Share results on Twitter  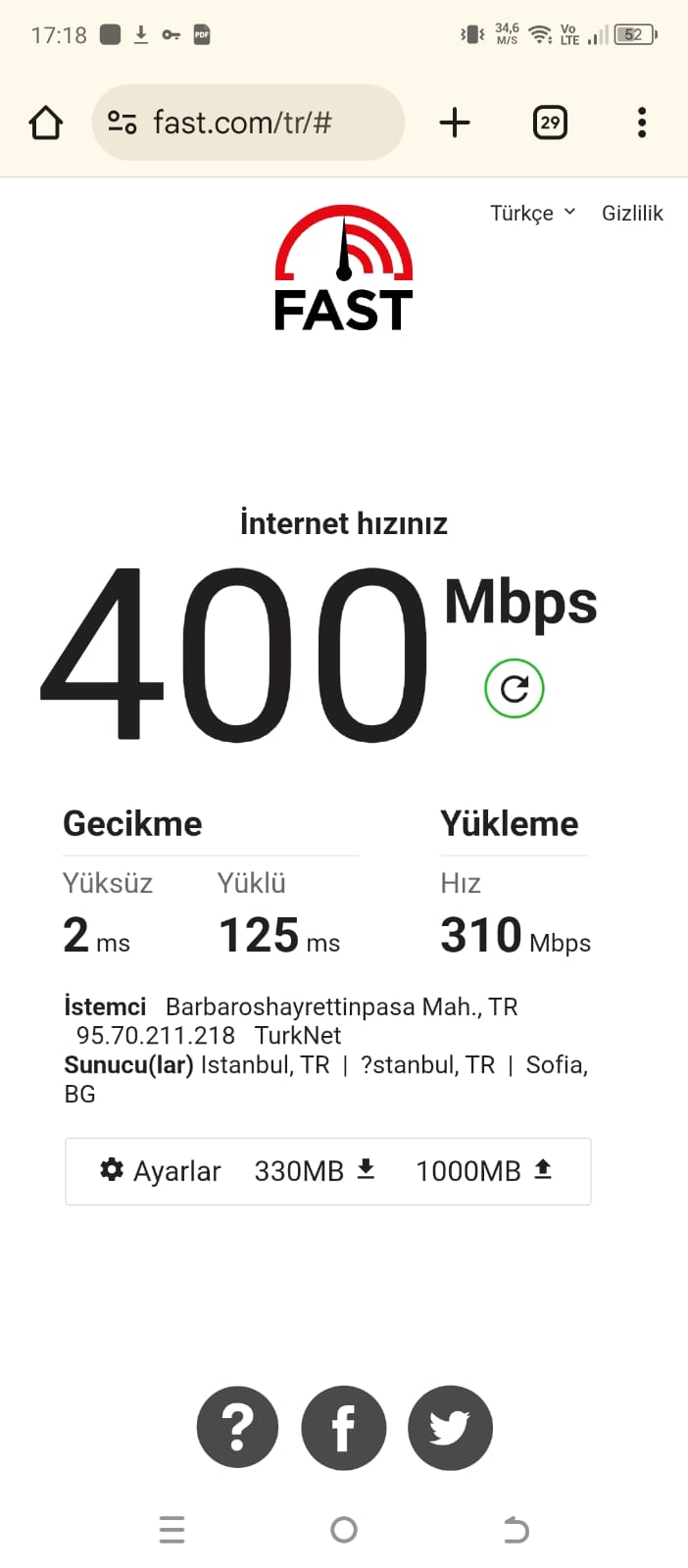pyautogui.click(x=450, y=1427)
